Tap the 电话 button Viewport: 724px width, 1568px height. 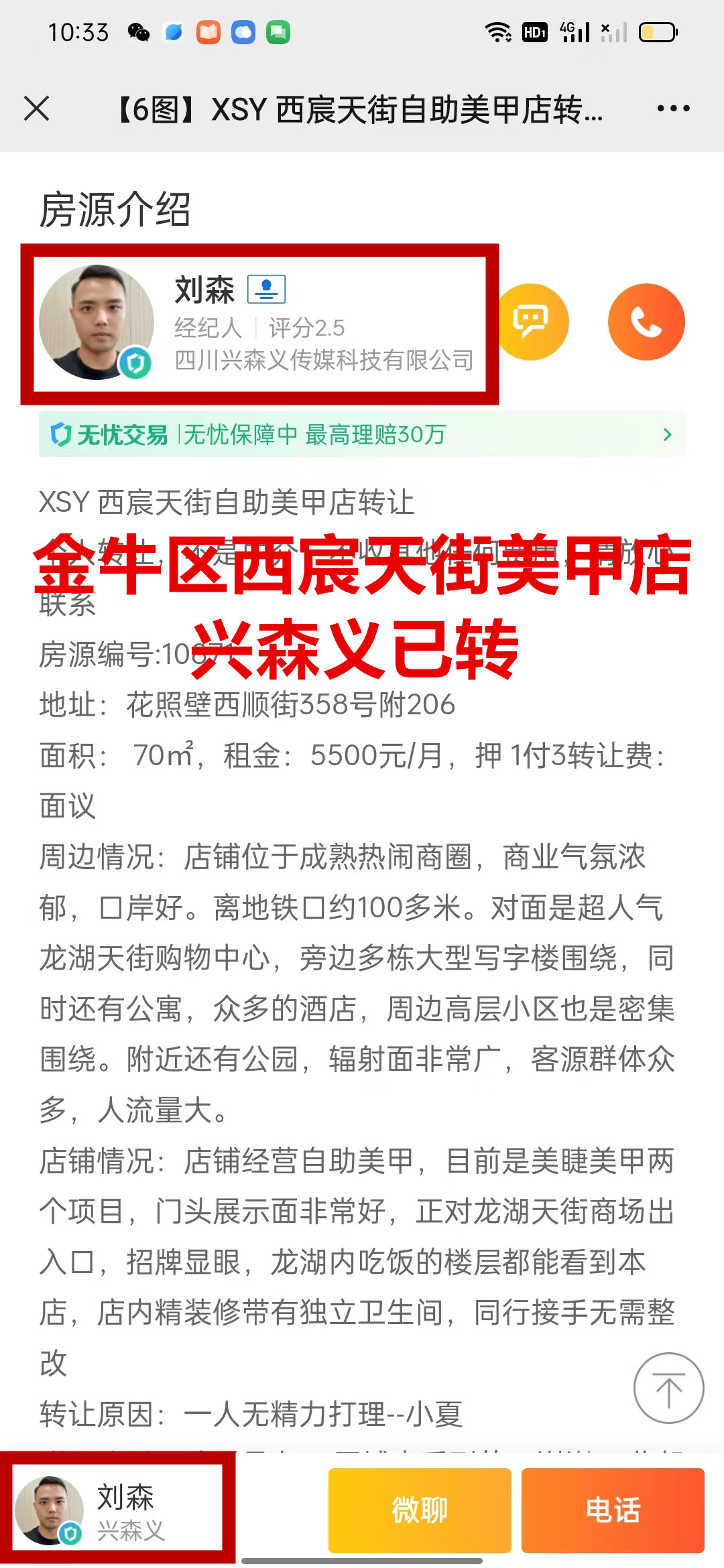pos(612,1510)
